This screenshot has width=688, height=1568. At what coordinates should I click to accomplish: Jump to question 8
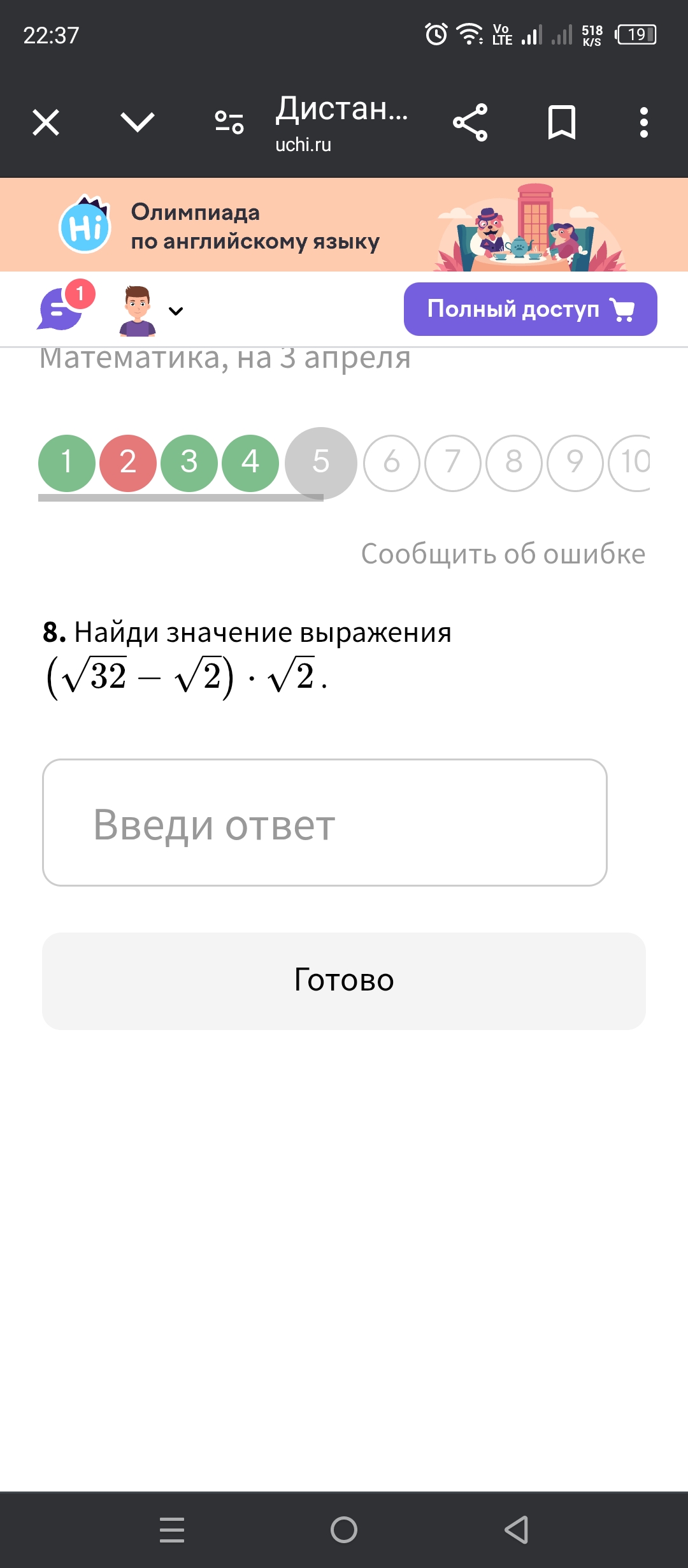tap(514, 463)
